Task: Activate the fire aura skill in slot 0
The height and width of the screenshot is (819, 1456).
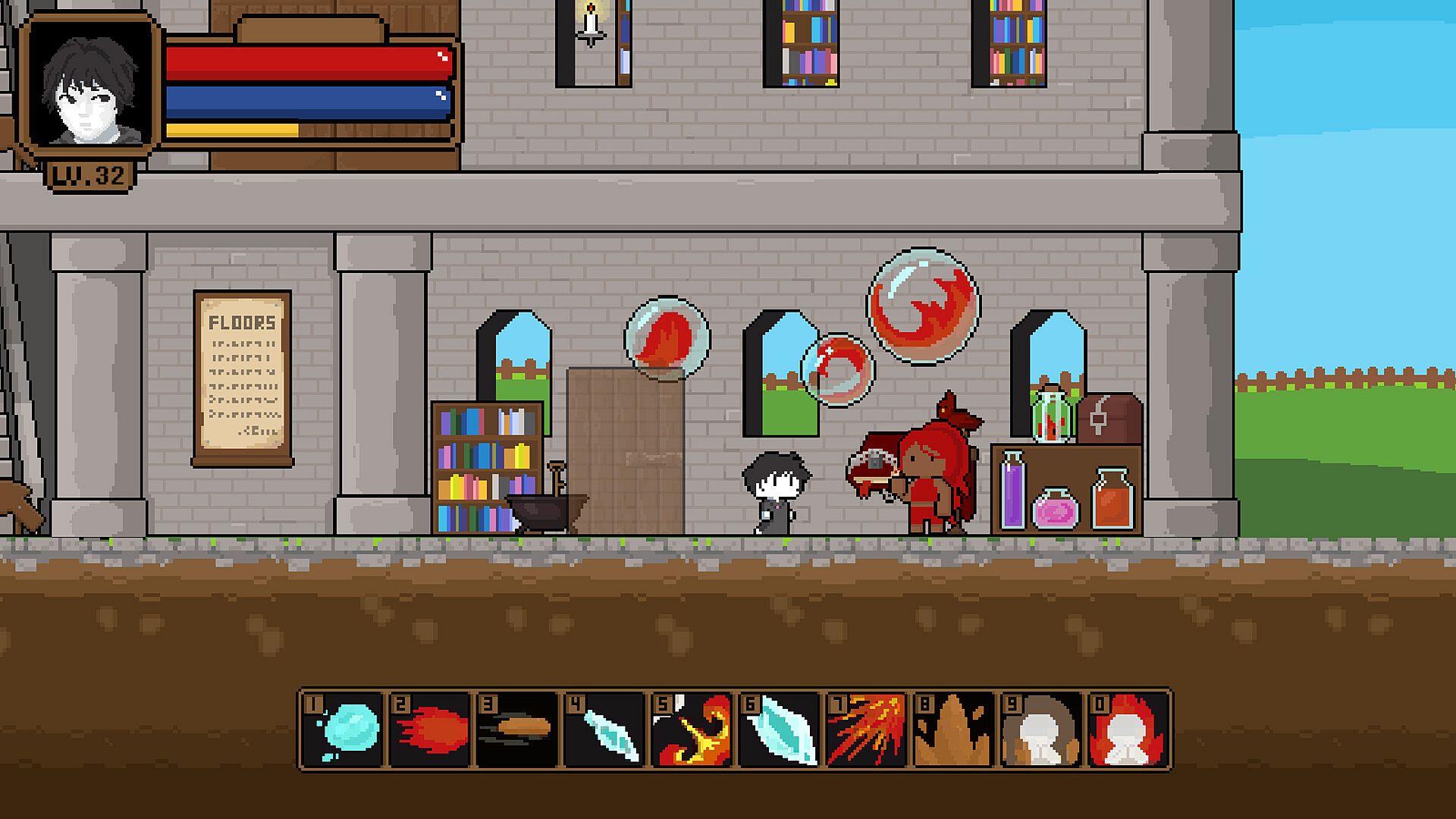Action: click(1128, 730)
